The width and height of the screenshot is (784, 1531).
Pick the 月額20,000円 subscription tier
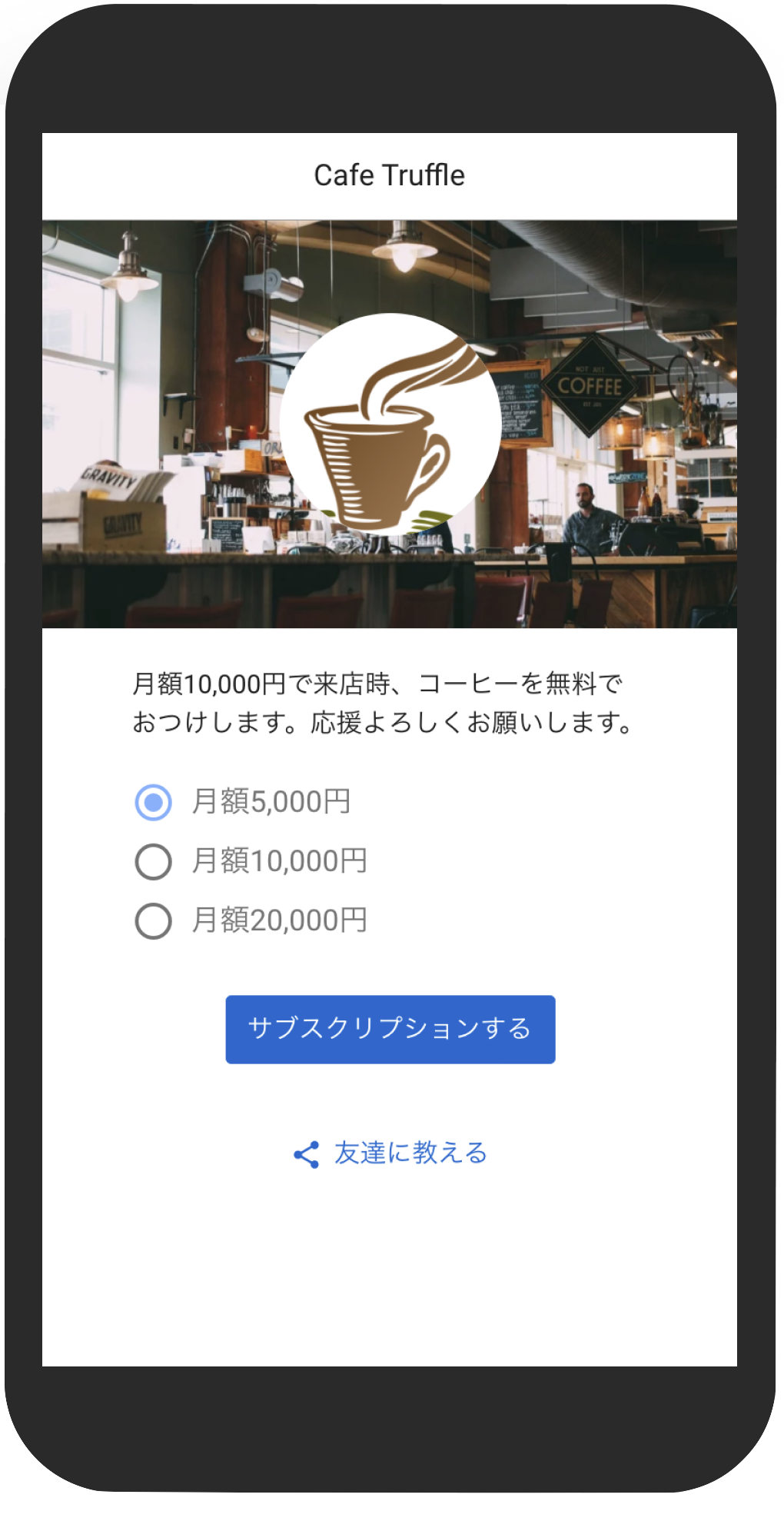coord(154,920)
